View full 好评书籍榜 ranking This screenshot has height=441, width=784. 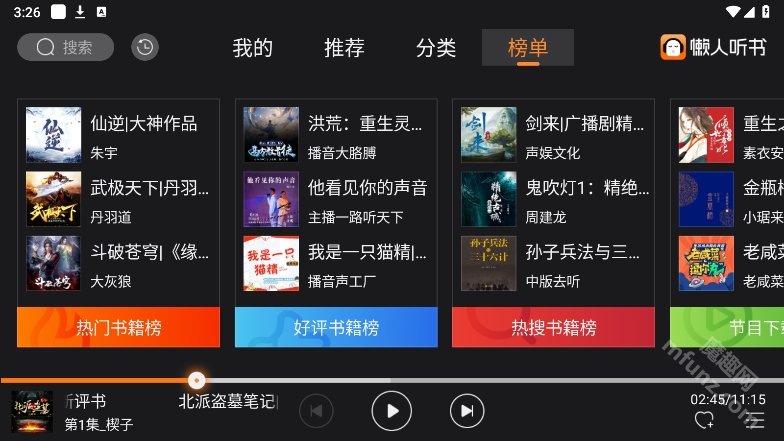tap(336, 327)
